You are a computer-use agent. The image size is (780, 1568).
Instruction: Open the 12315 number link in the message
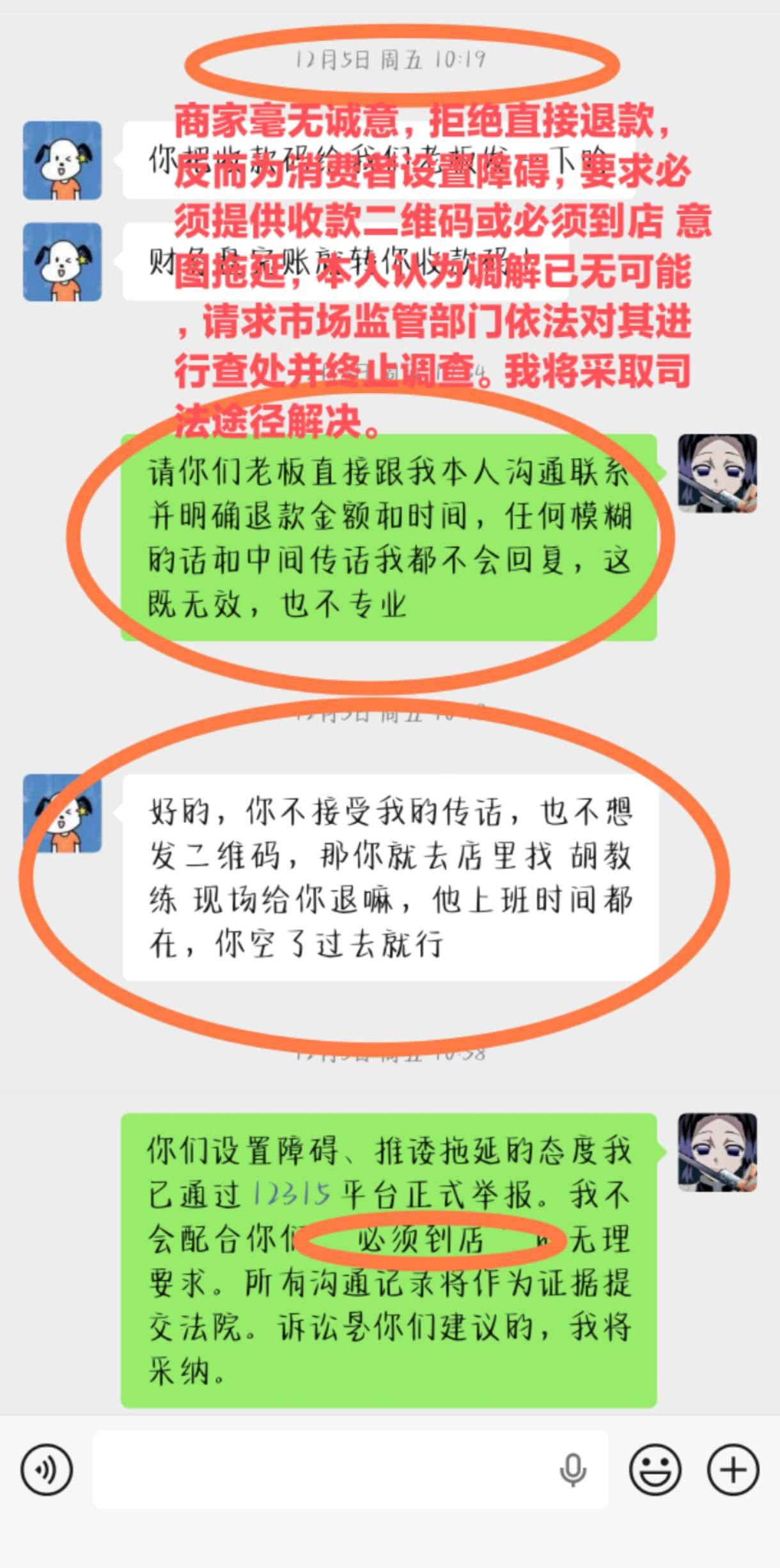point(292,1194)
